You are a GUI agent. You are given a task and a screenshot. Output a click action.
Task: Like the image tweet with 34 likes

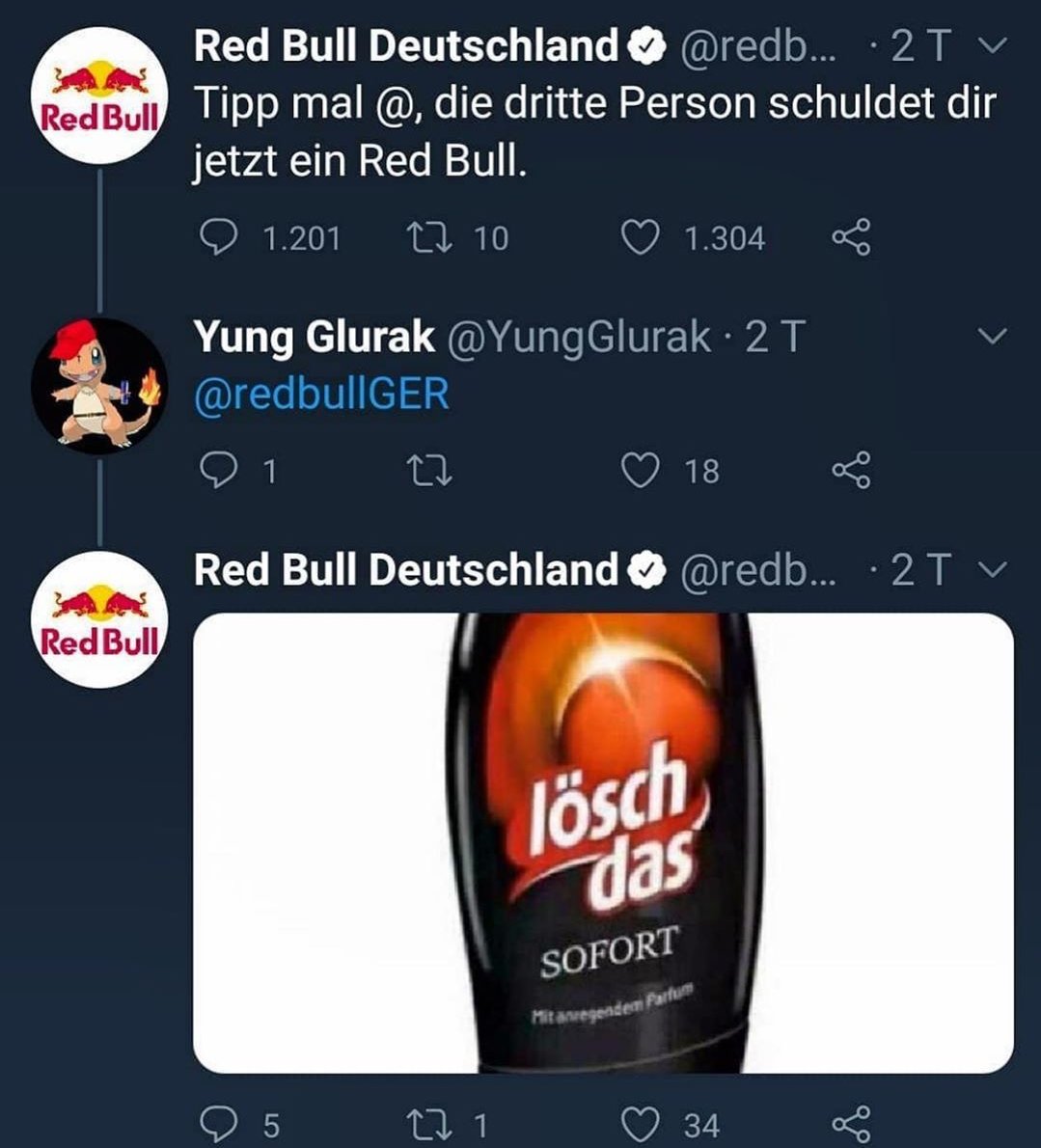pyautogui.click(x=641, y=1124)
